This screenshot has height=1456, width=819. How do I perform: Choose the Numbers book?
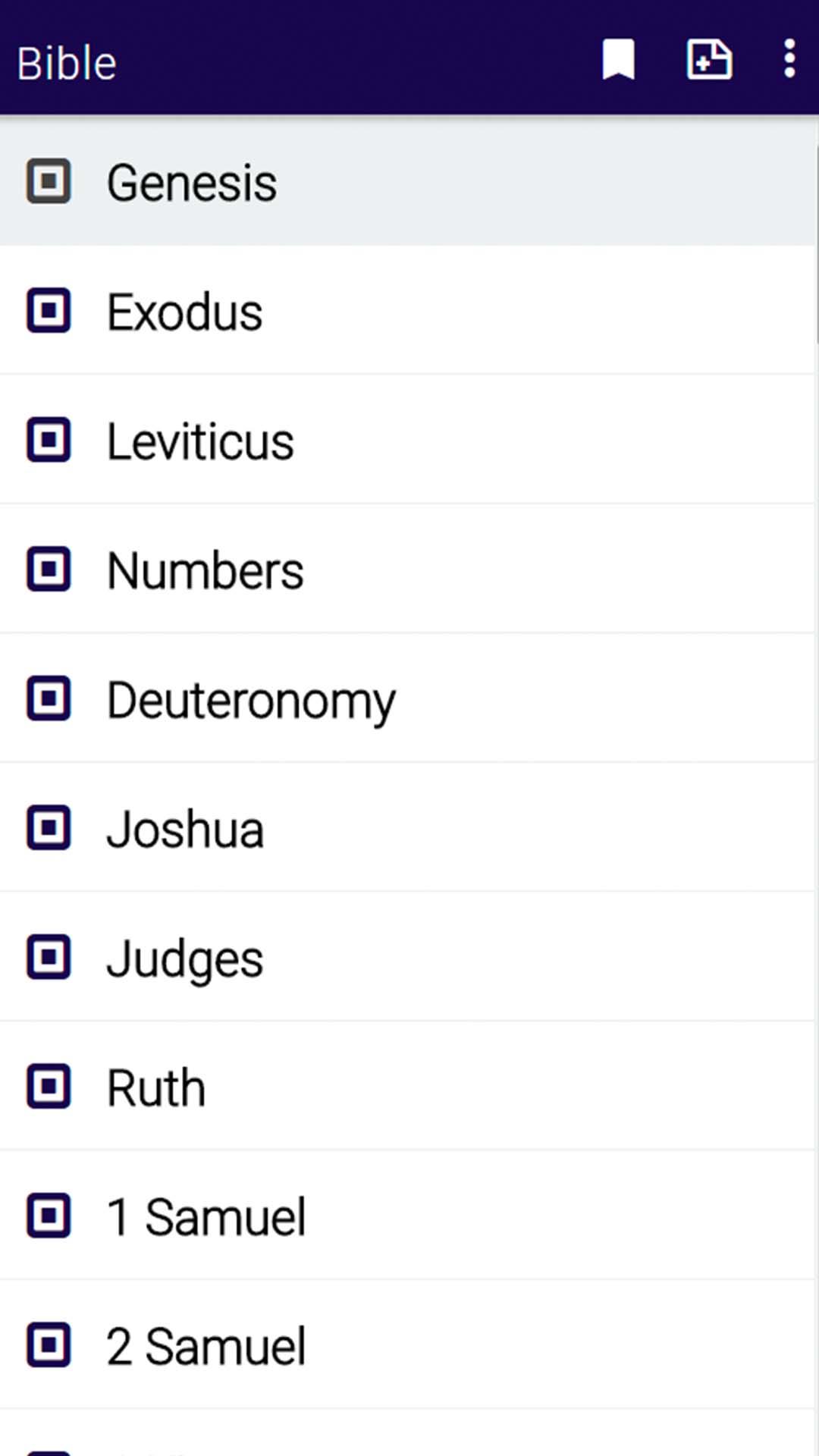pos(205,570)
